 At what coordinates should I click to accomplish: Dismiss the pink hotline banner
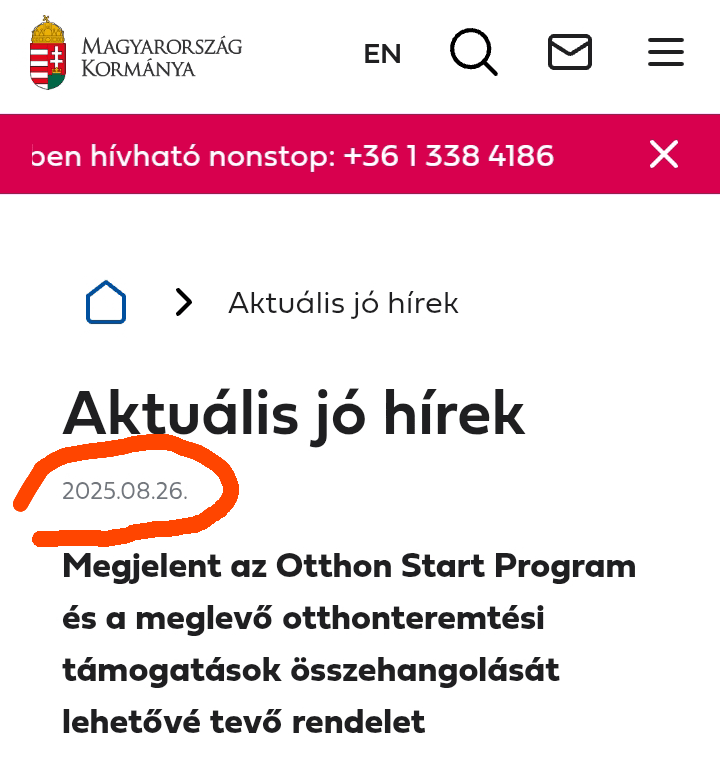pyautogui.click(x=664, y=154)
